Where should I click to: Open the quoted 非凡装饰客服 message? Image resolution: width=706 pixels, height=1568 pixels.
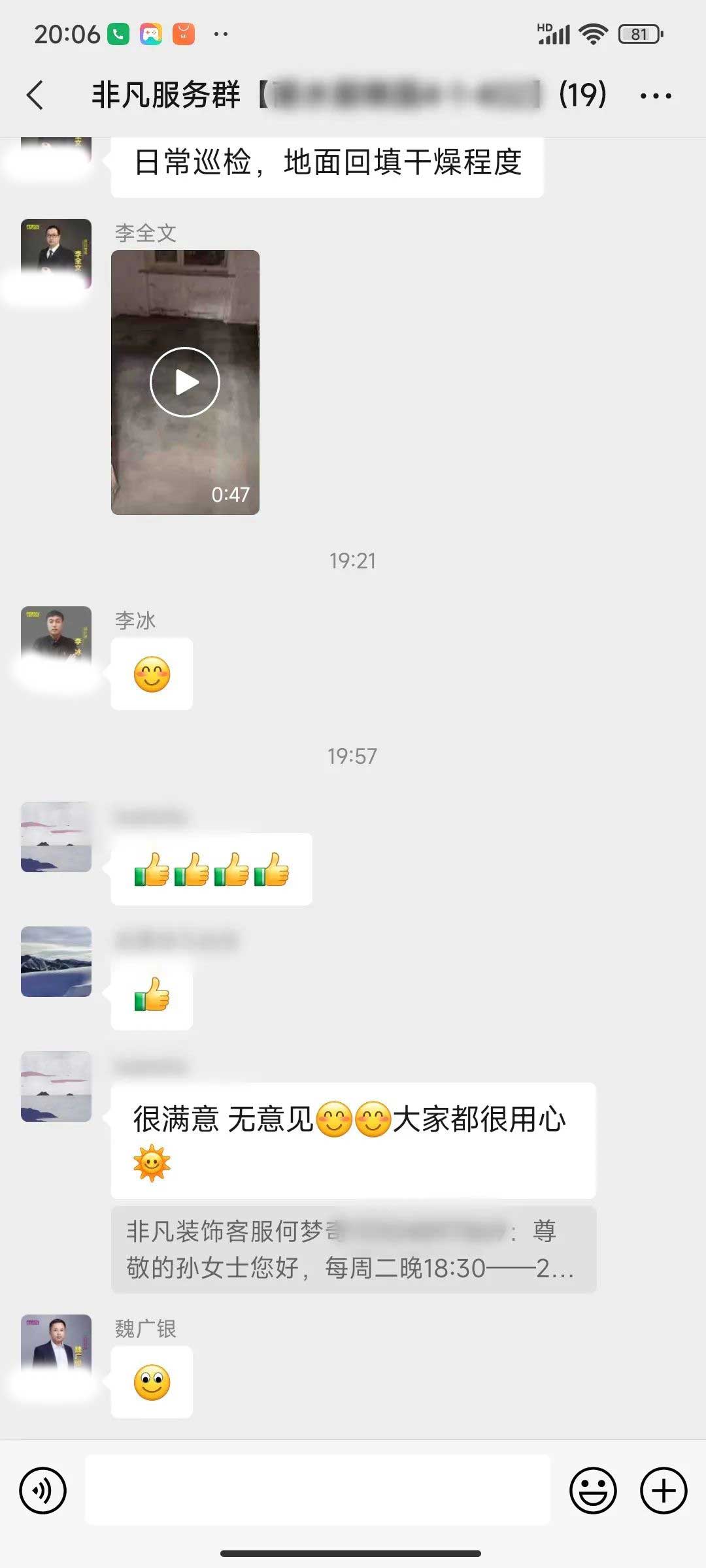[353, 1249]
